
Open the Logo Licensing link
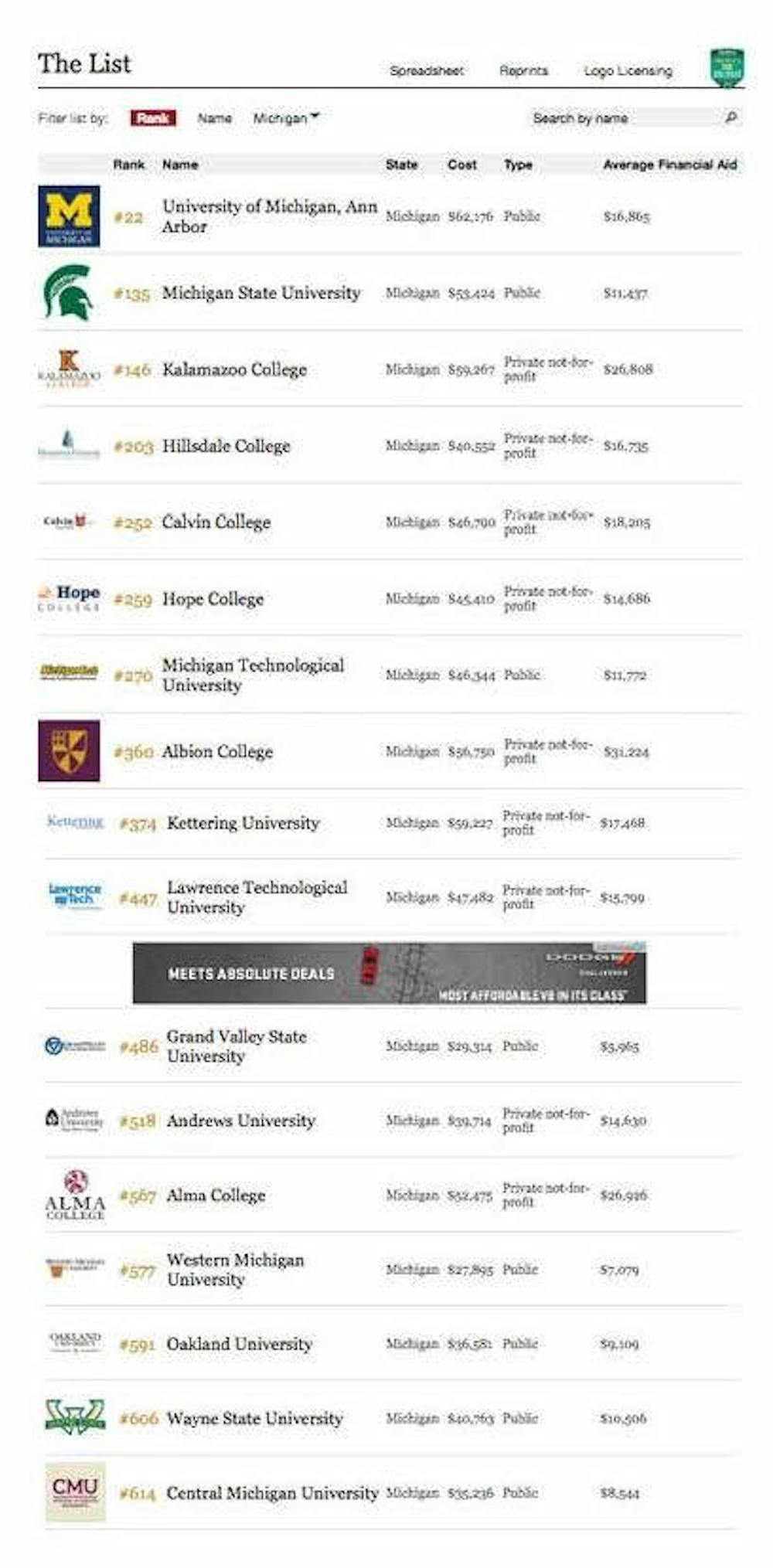628,71
